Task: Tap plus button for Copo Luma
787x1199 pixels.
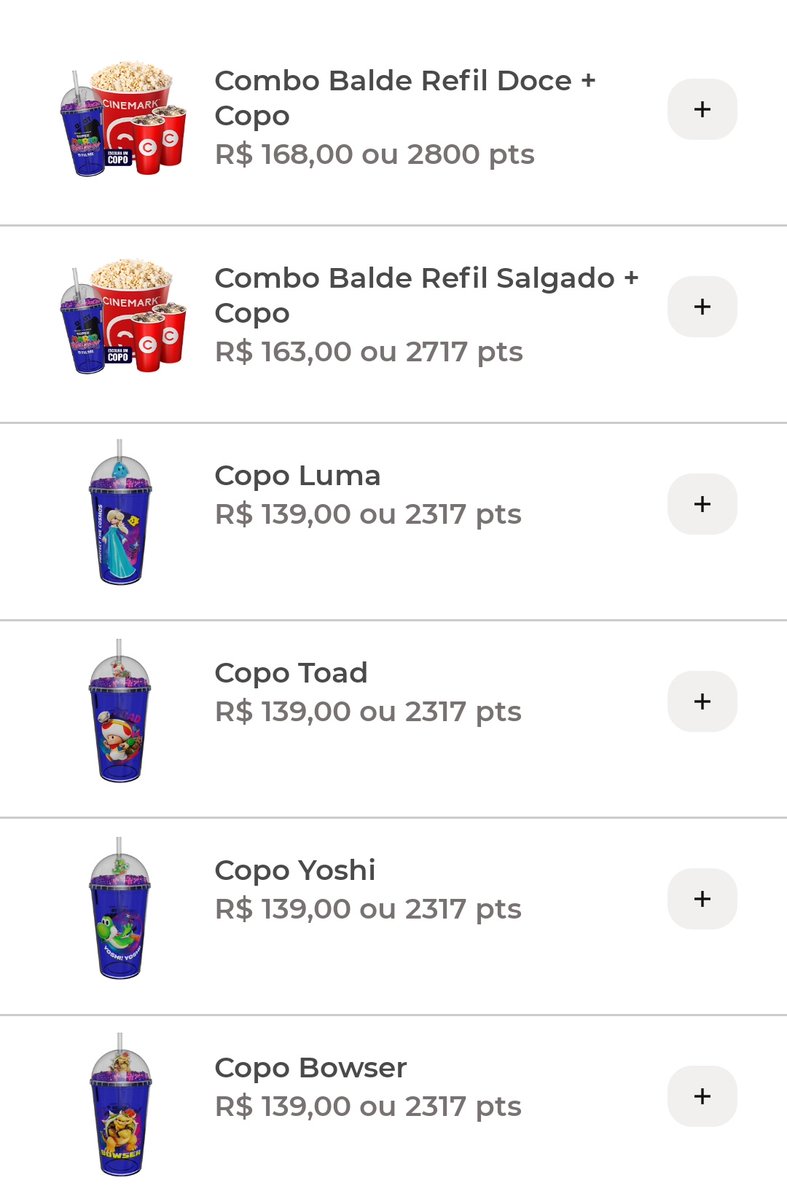Action: pos(702,504)
